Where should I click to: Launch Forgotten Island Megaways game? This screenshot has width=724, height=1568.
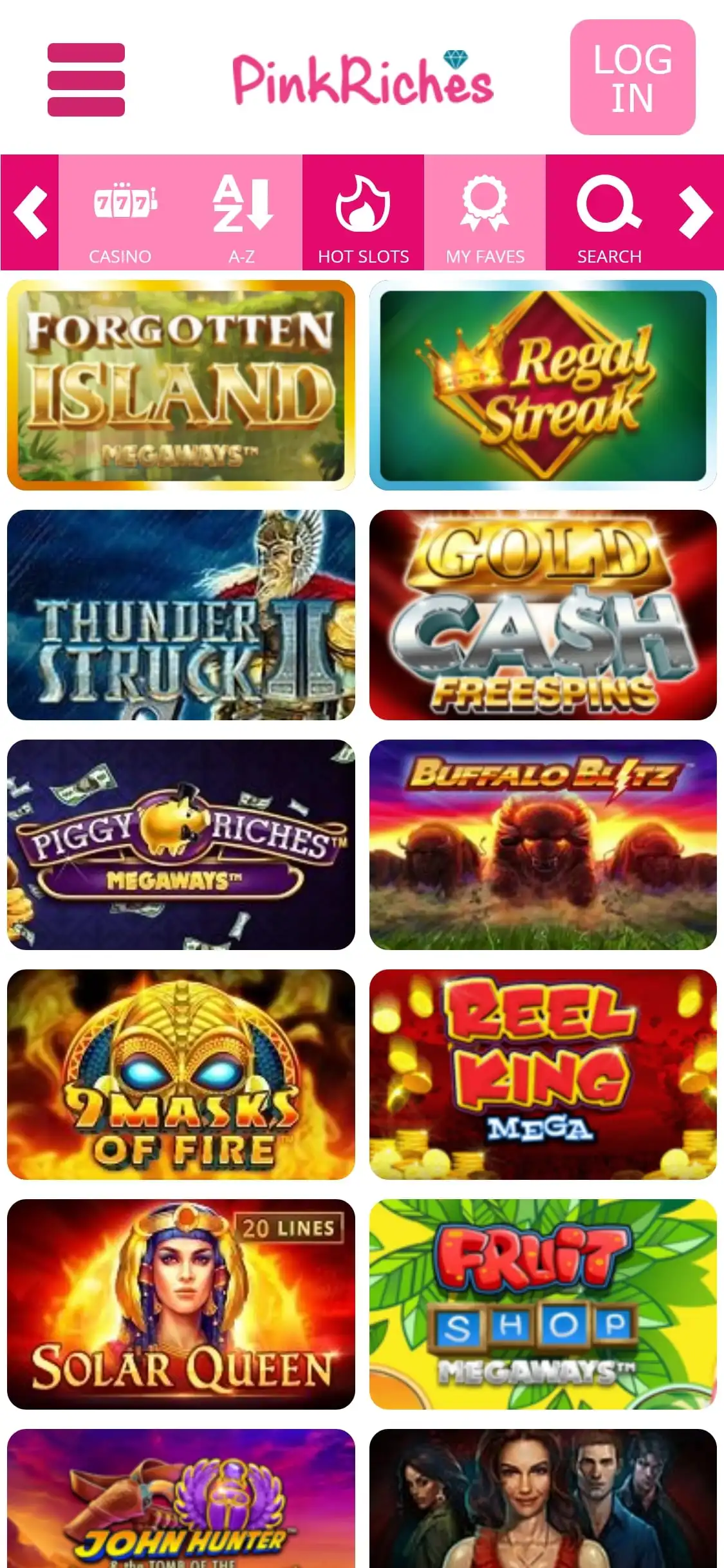point(181,385)
